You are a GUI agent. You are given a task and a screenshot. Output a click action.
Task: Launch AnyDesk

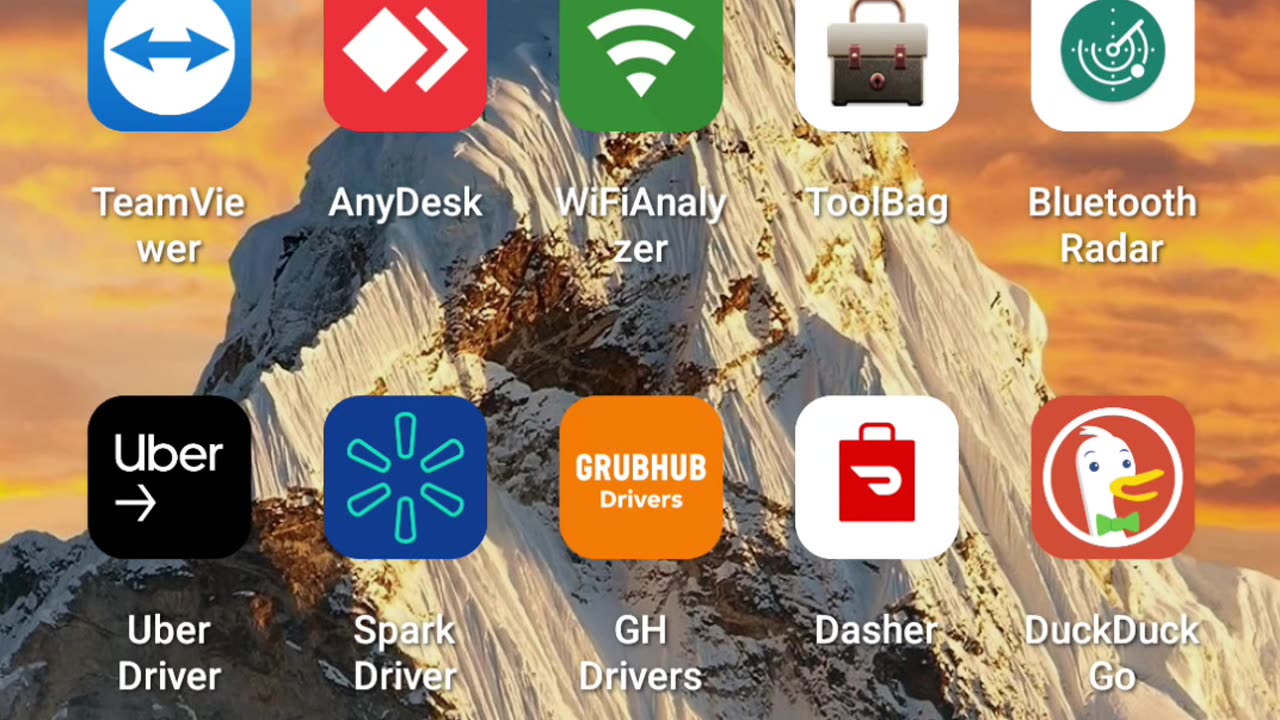pos(405,60)
